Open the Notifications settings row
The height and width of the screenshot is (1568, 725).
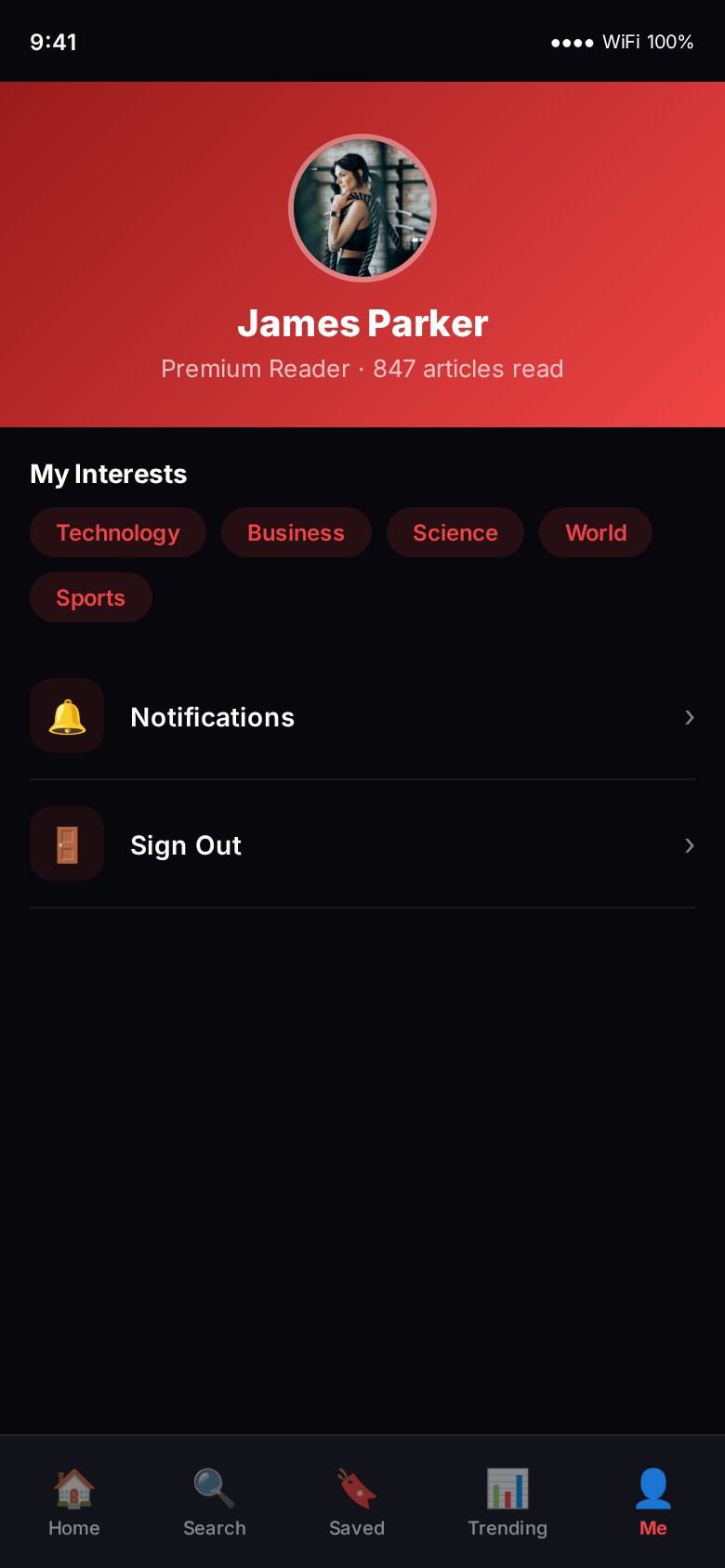coord(362,716)
